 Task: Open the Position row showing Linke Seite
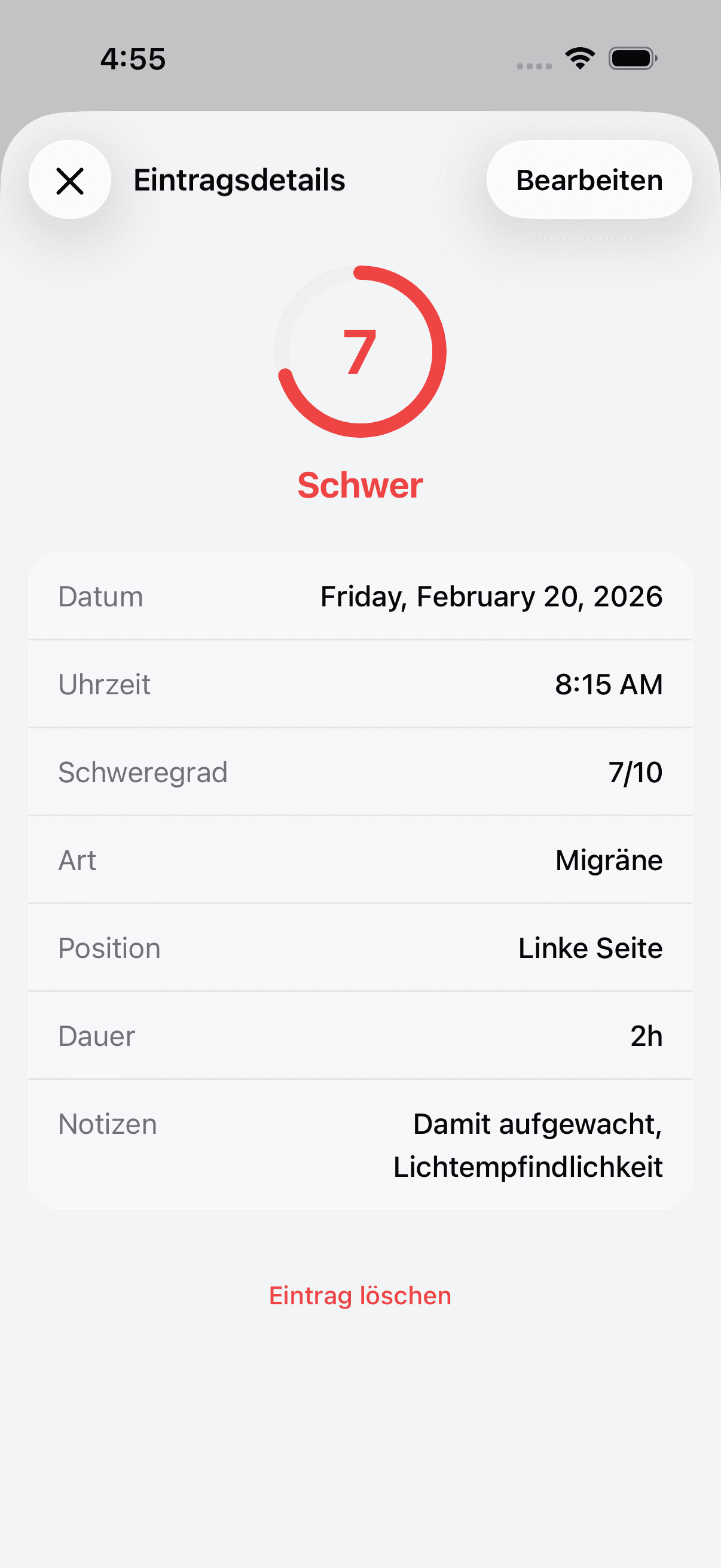point(361,948)
